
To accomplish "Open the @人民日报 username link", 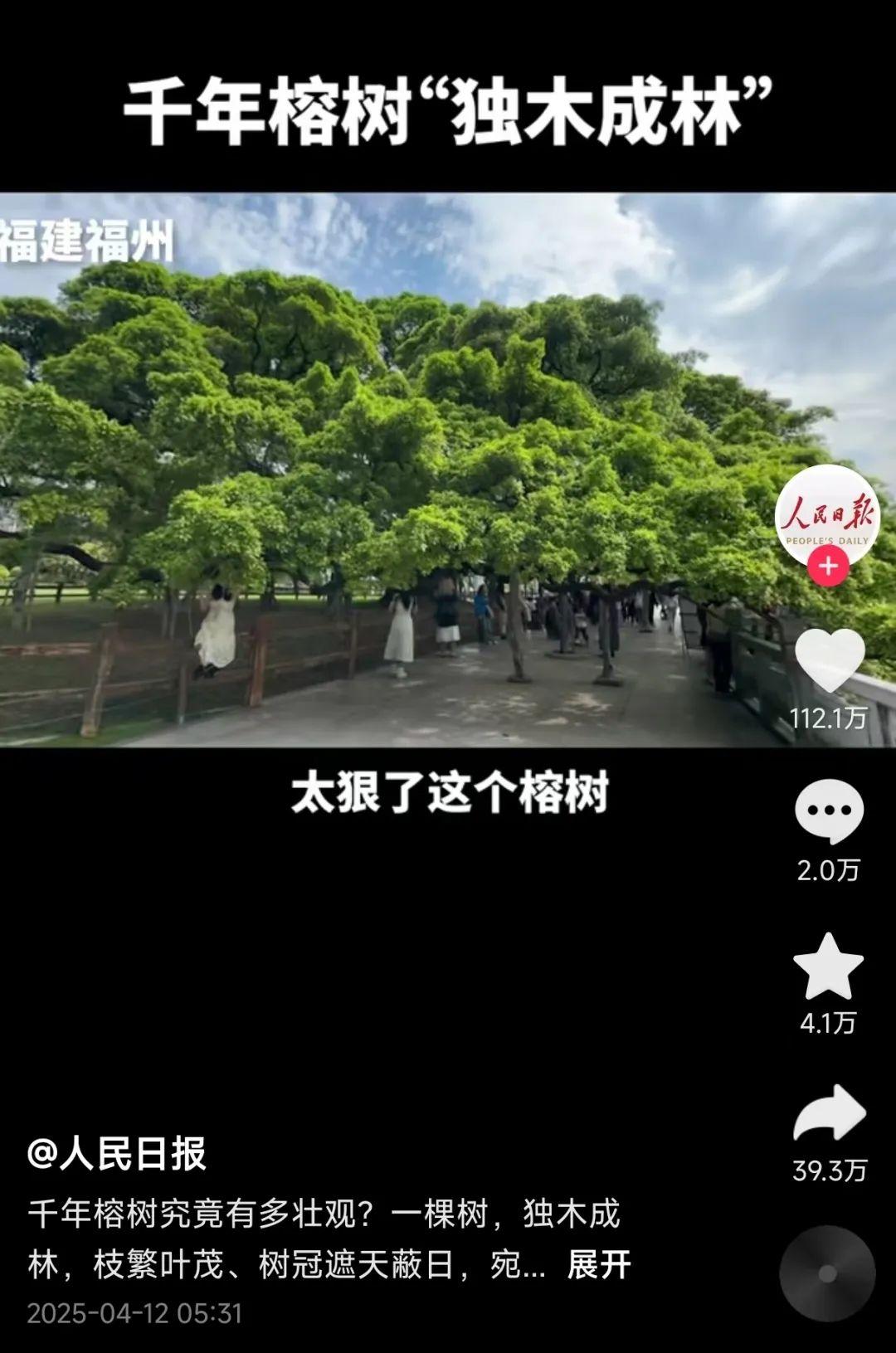I will 117,1154.
